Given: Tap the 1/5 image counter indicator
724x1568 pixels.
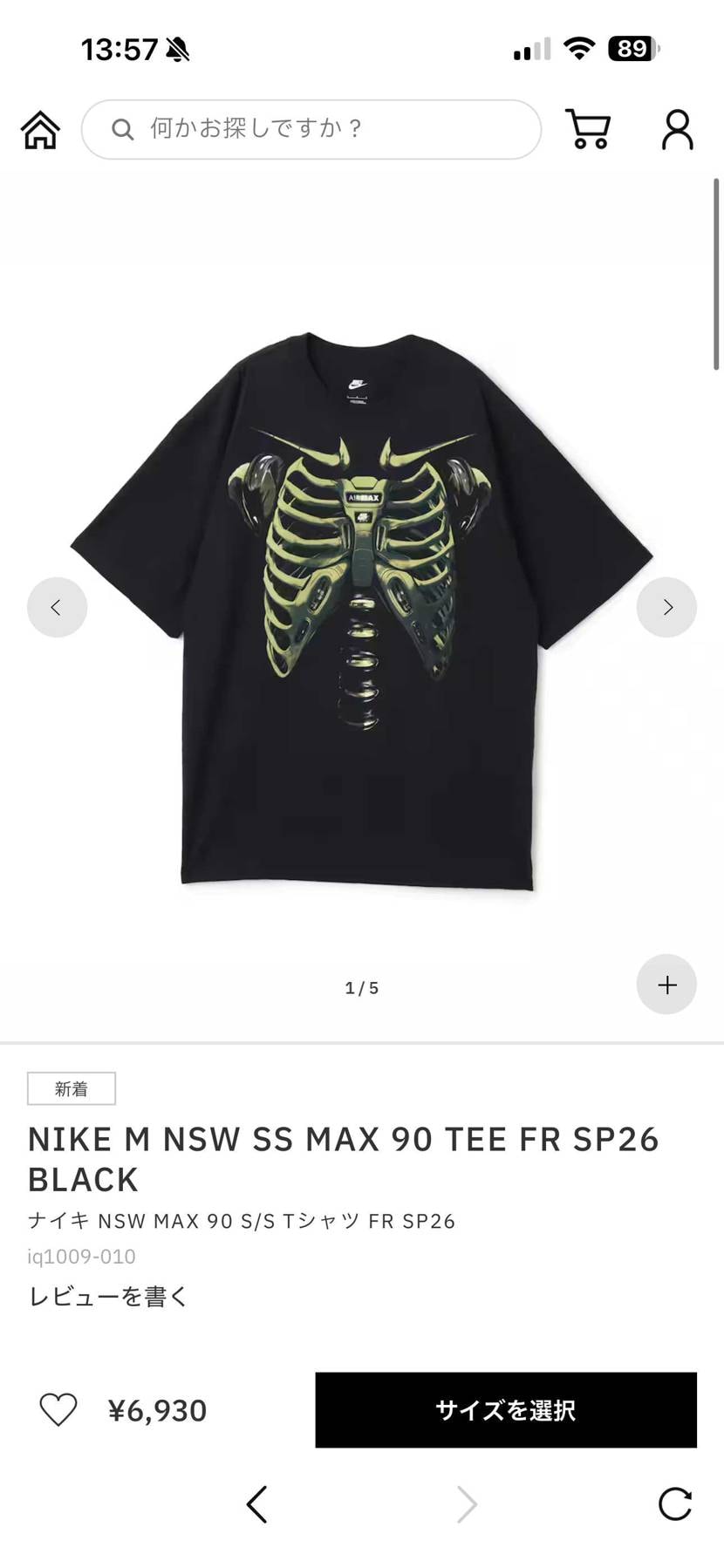Looking at the screenshot, I should 361,987.
